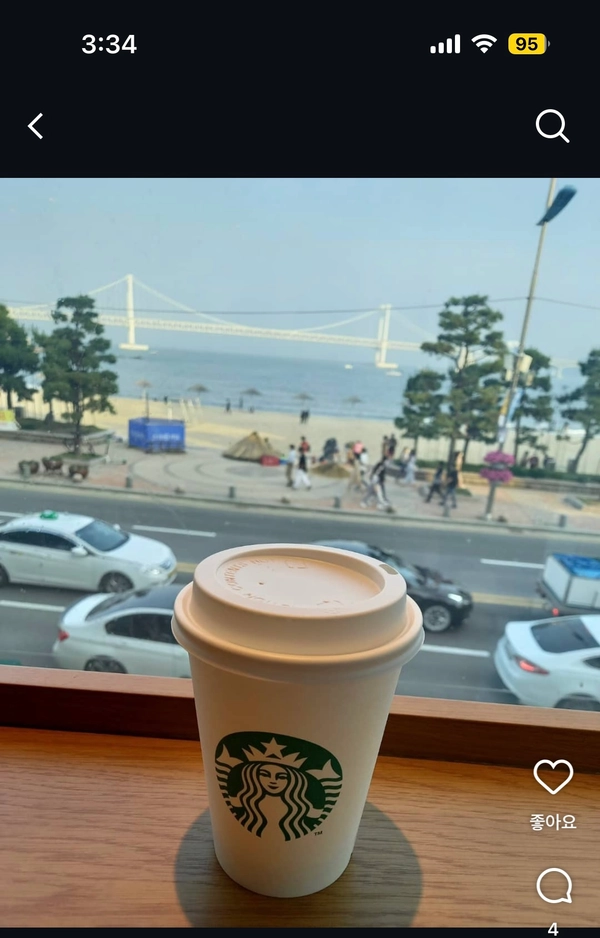Viewport: 600px width, 938px height.
Task: Open comments via the speech bubble icon
Action: [553, 886]
